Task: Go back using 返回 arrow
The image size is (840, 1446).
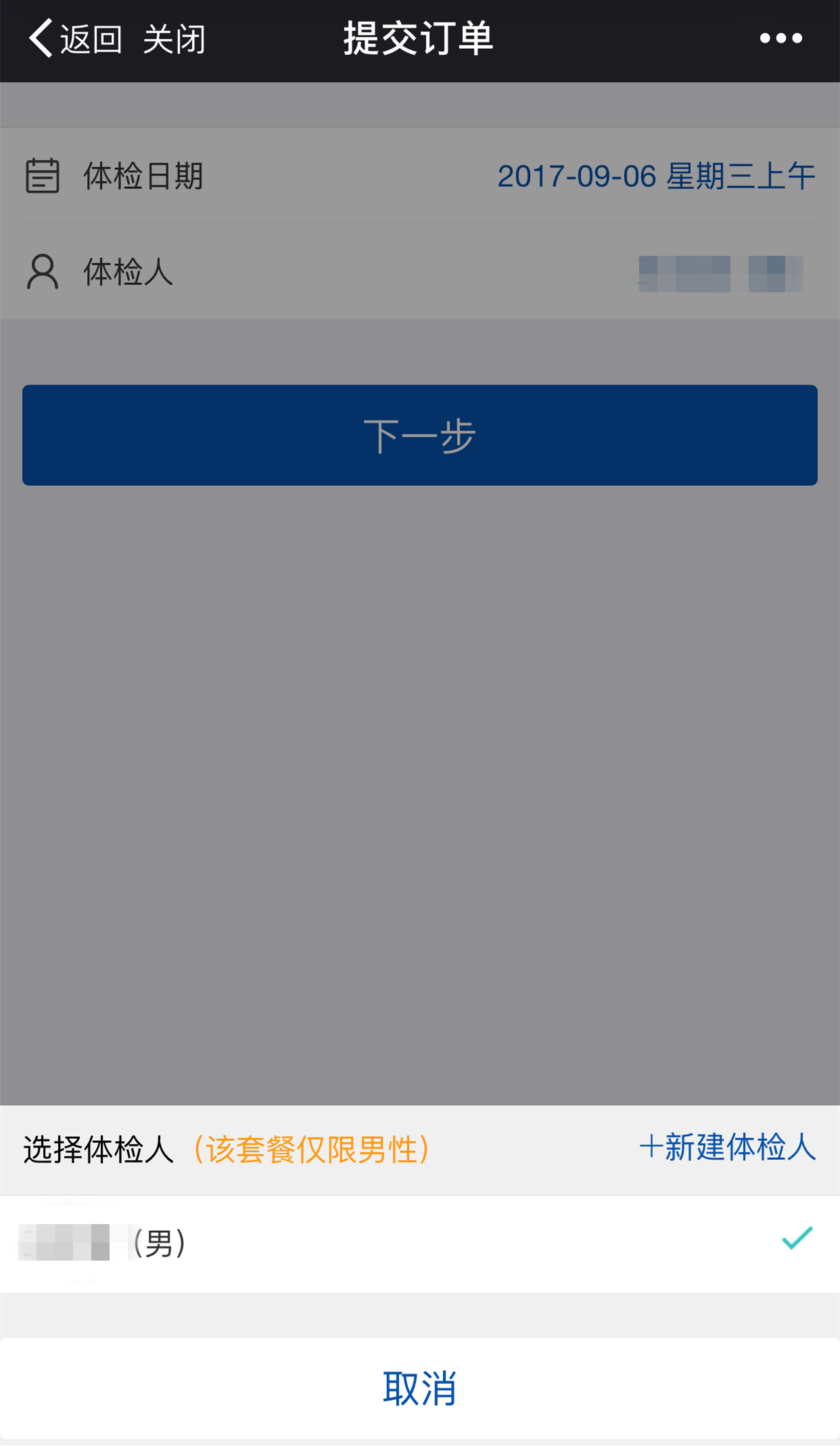Action: tap(74, 39)
